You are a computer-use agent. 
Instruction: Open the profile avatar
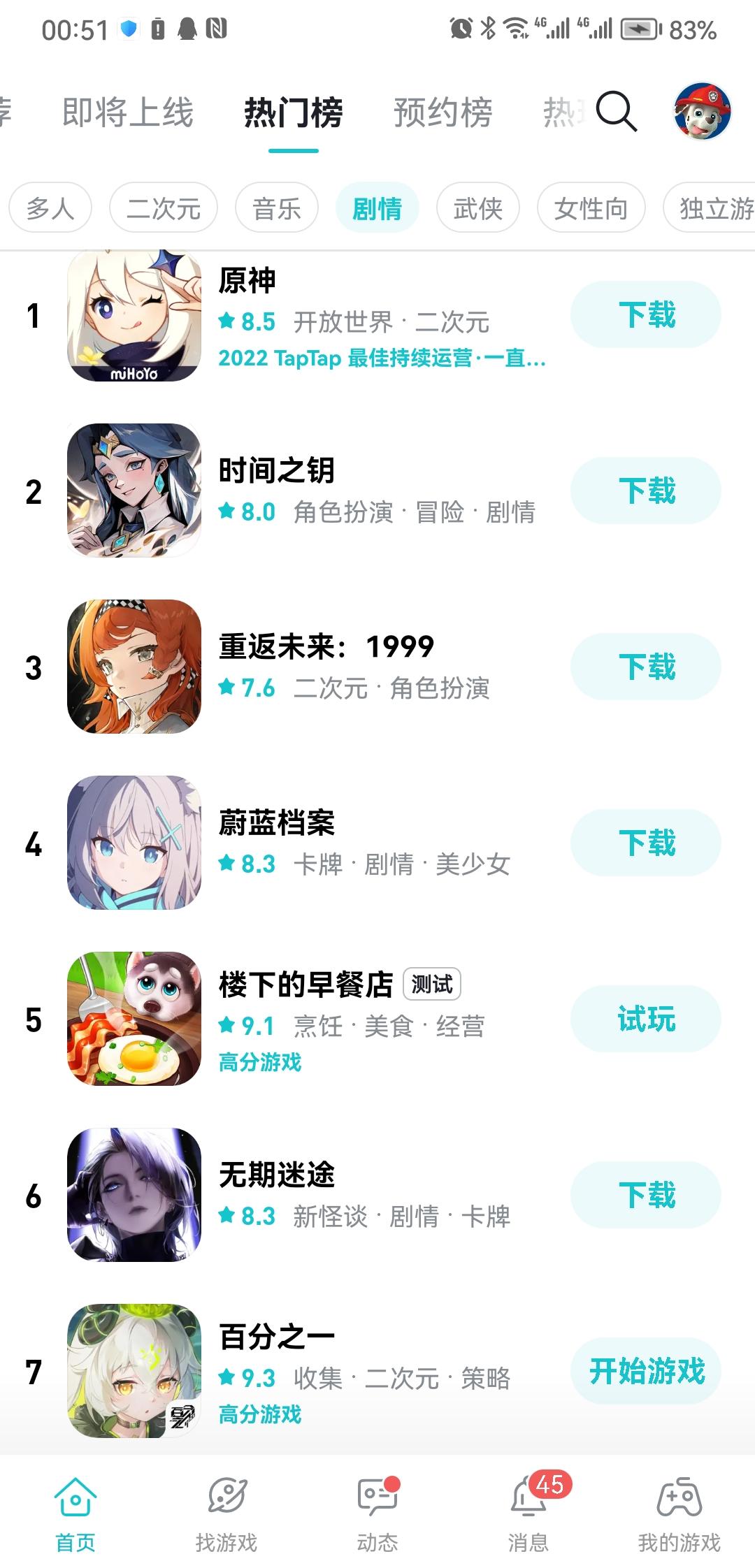point(702,111)
